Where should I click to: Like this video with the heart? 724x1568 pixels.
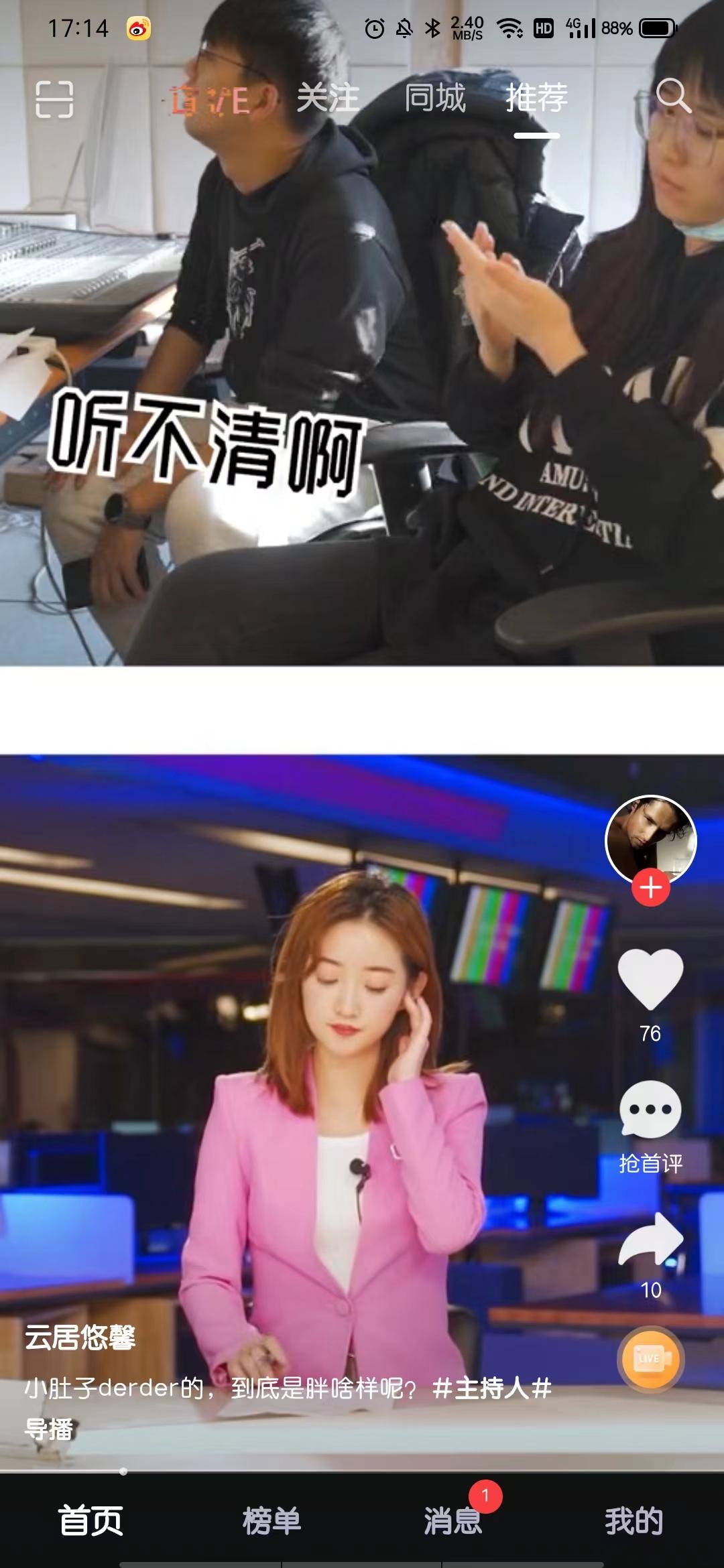650,980
